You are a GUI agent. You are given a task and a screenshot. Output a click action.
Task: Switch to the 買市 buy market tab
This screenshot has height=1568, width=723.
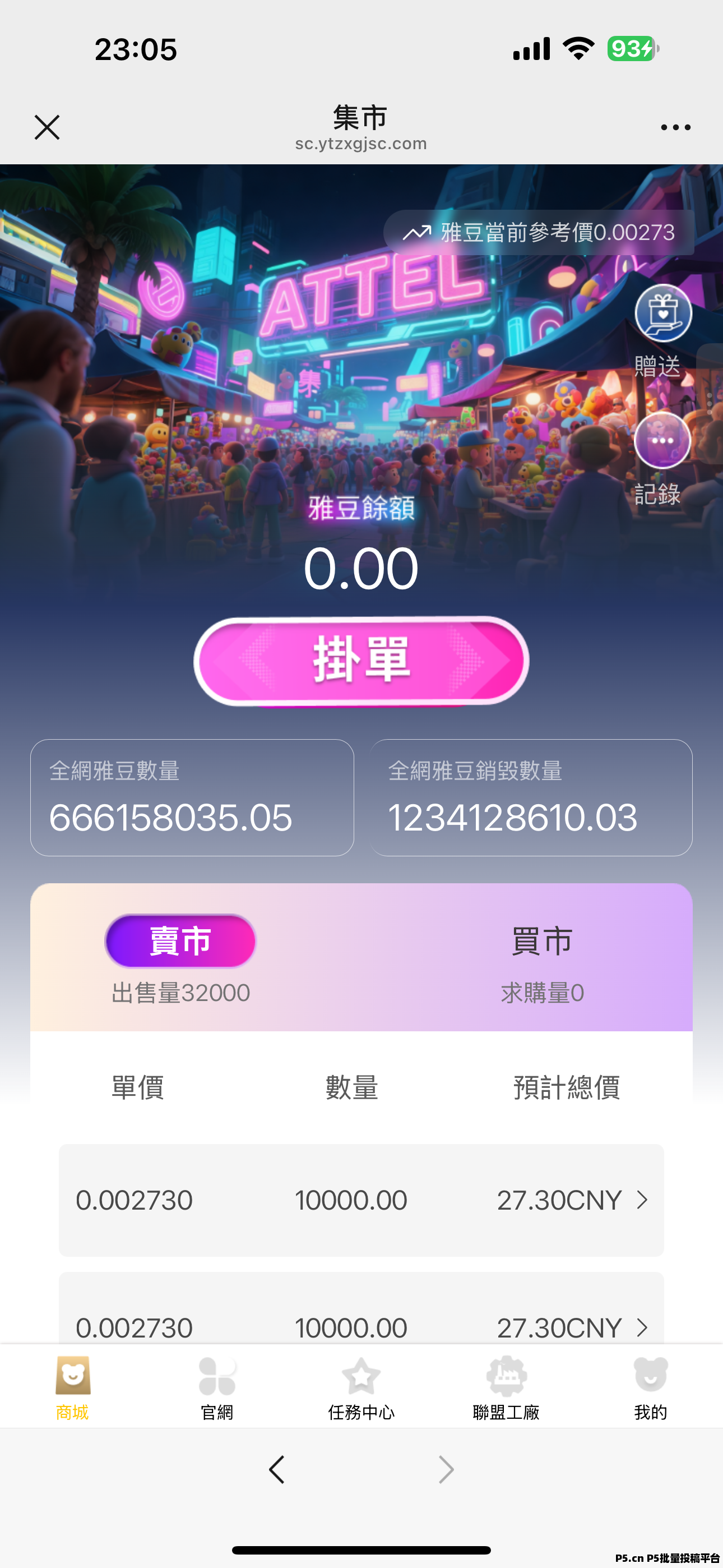pyautogui.click(x=541, y=941)
